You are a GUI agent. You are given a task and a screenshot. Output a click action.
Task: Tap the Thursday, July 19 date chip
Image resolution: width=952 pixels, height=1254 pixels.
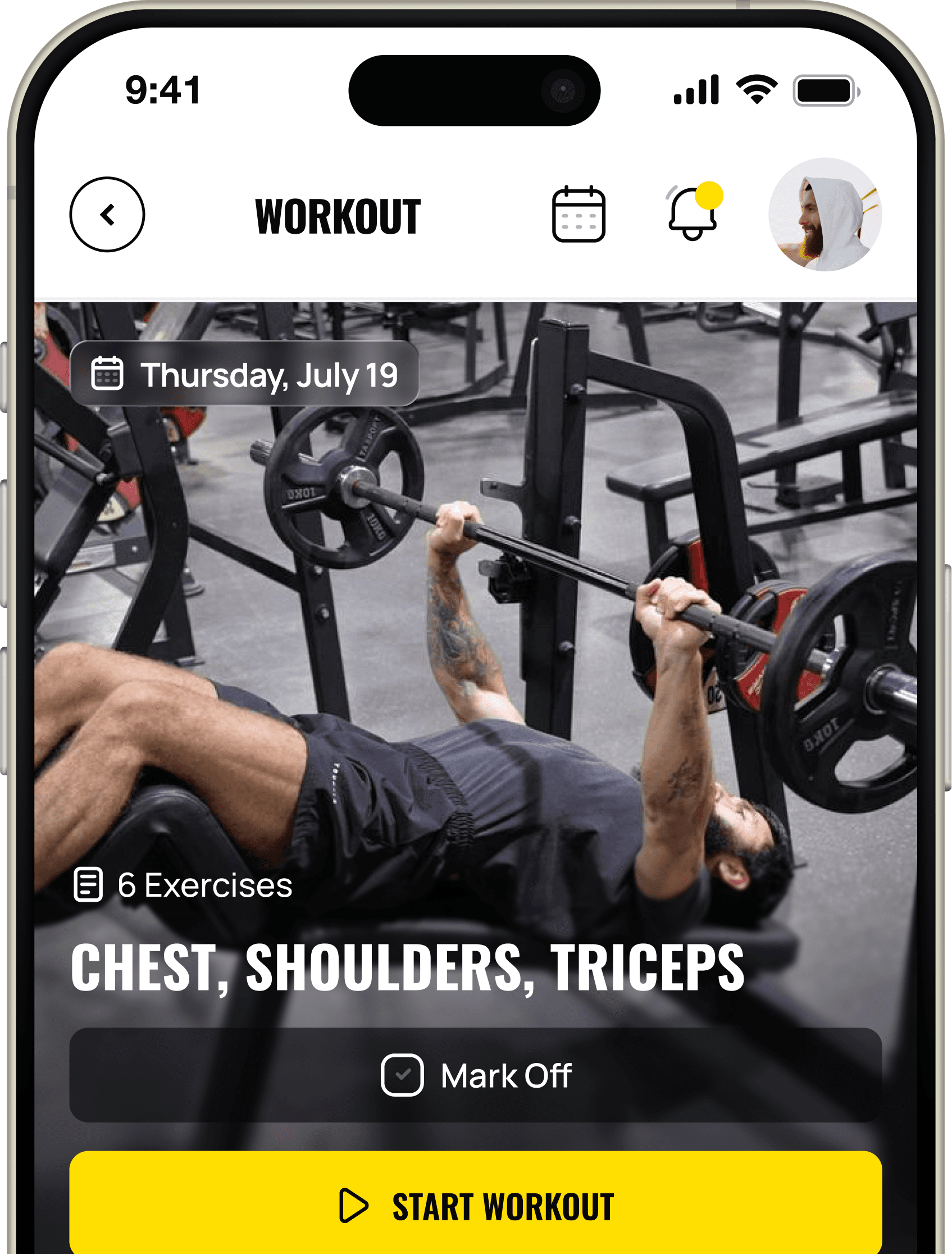point(244,374)
